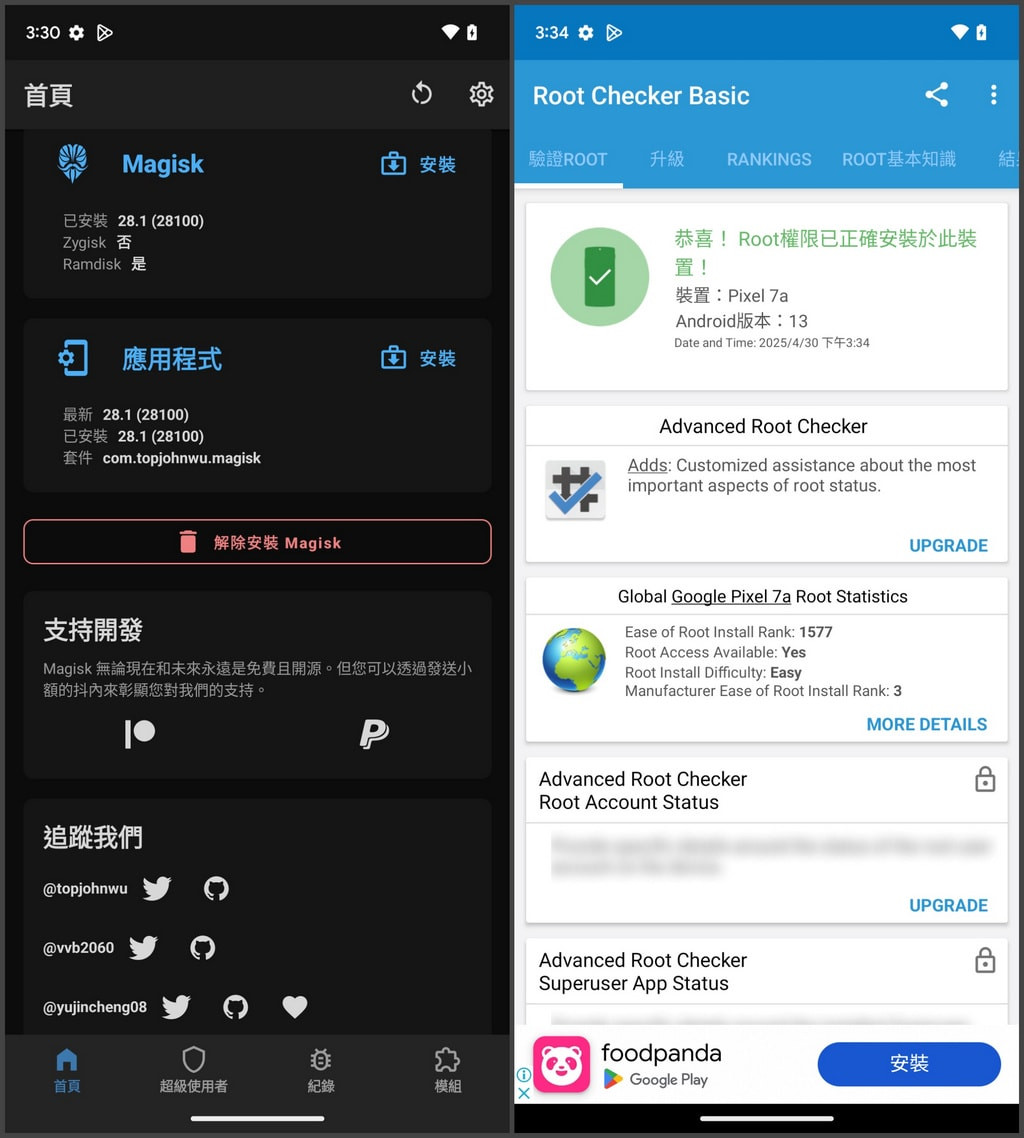Open Magisk settings gear
1024x1138 pixels.
(x=481, y=94)
